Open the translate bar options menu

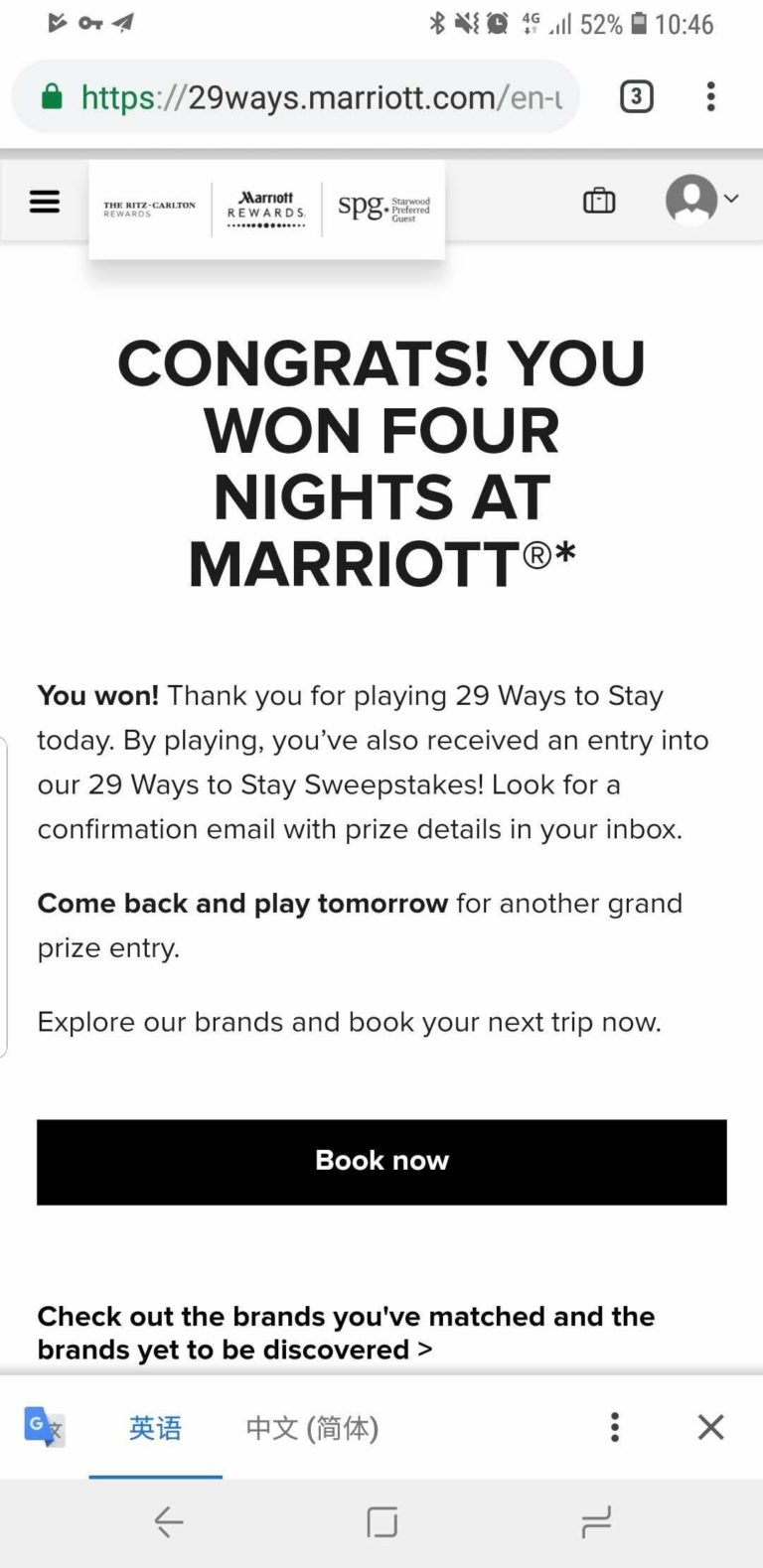(614, 1426)
